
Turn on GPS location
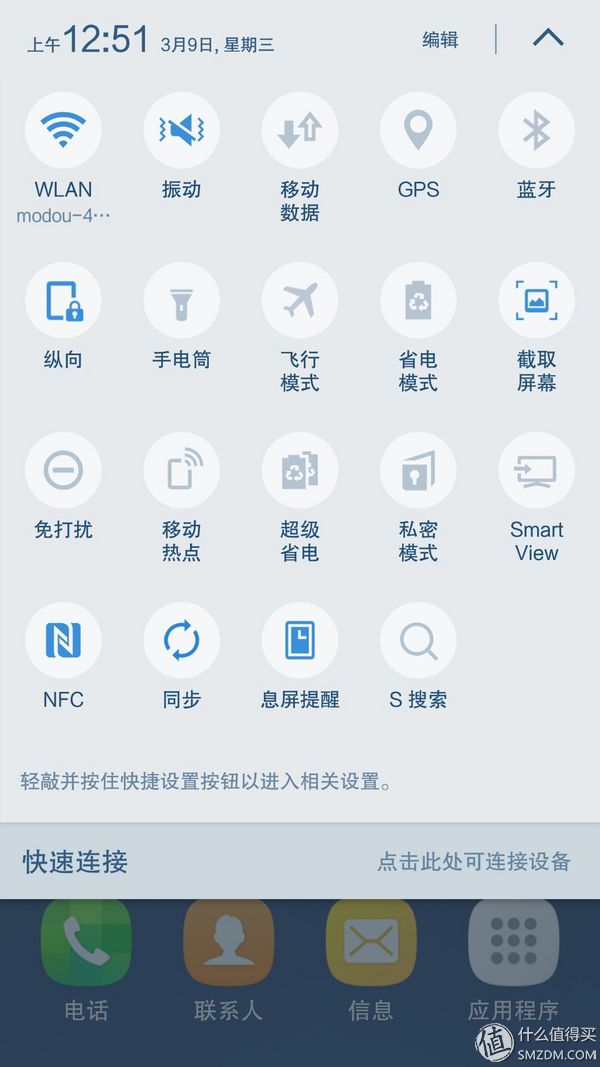[x=418, y=131]
